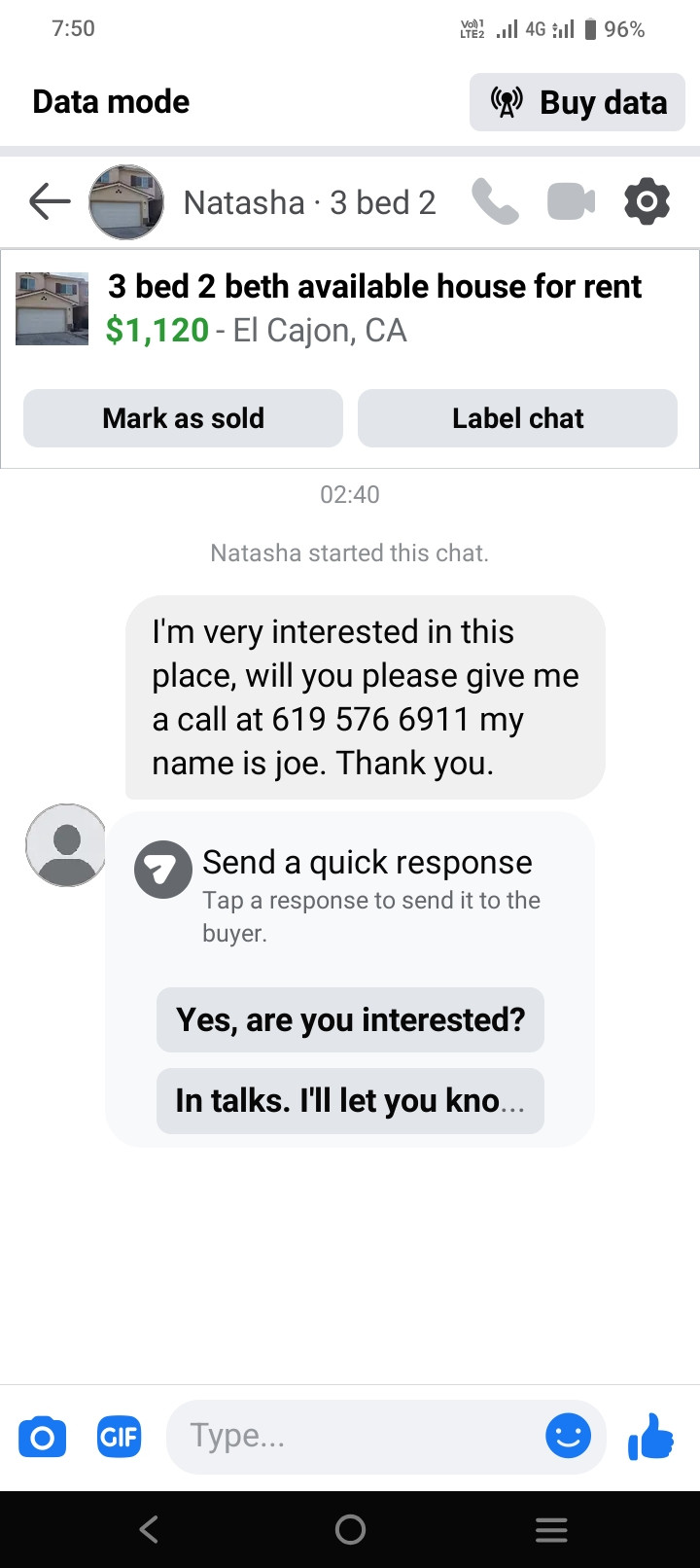Send the "In talks. I'll let you know" reply
Screen dimensions: 700x1568
click(x=350, y=1100)
